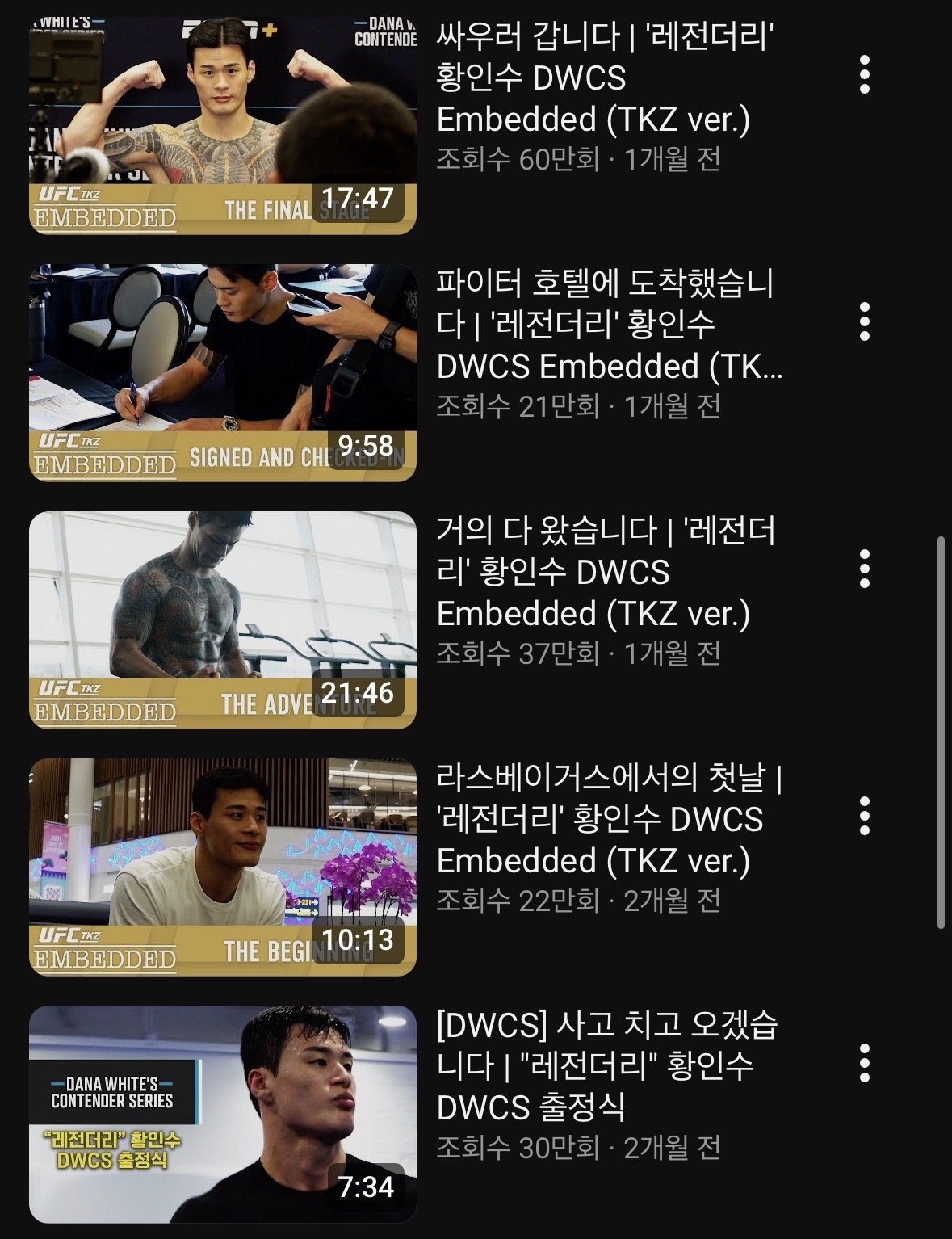Open the 17:47 '싸우러 갑니다' video thumbnail

(223, 125)
